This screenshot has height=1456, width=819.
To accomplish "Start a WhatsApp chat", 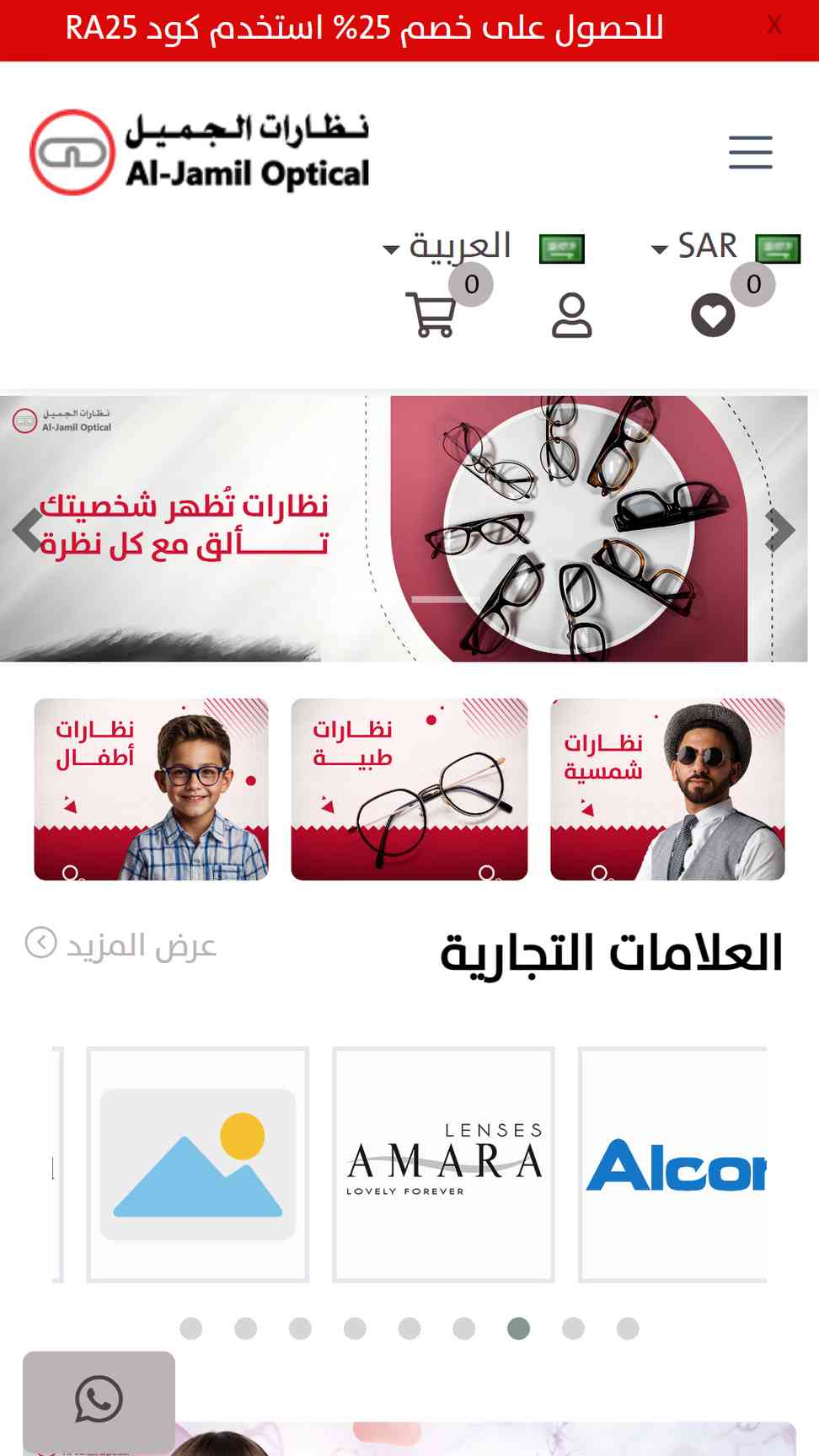I will click(x=99, y=1400).
